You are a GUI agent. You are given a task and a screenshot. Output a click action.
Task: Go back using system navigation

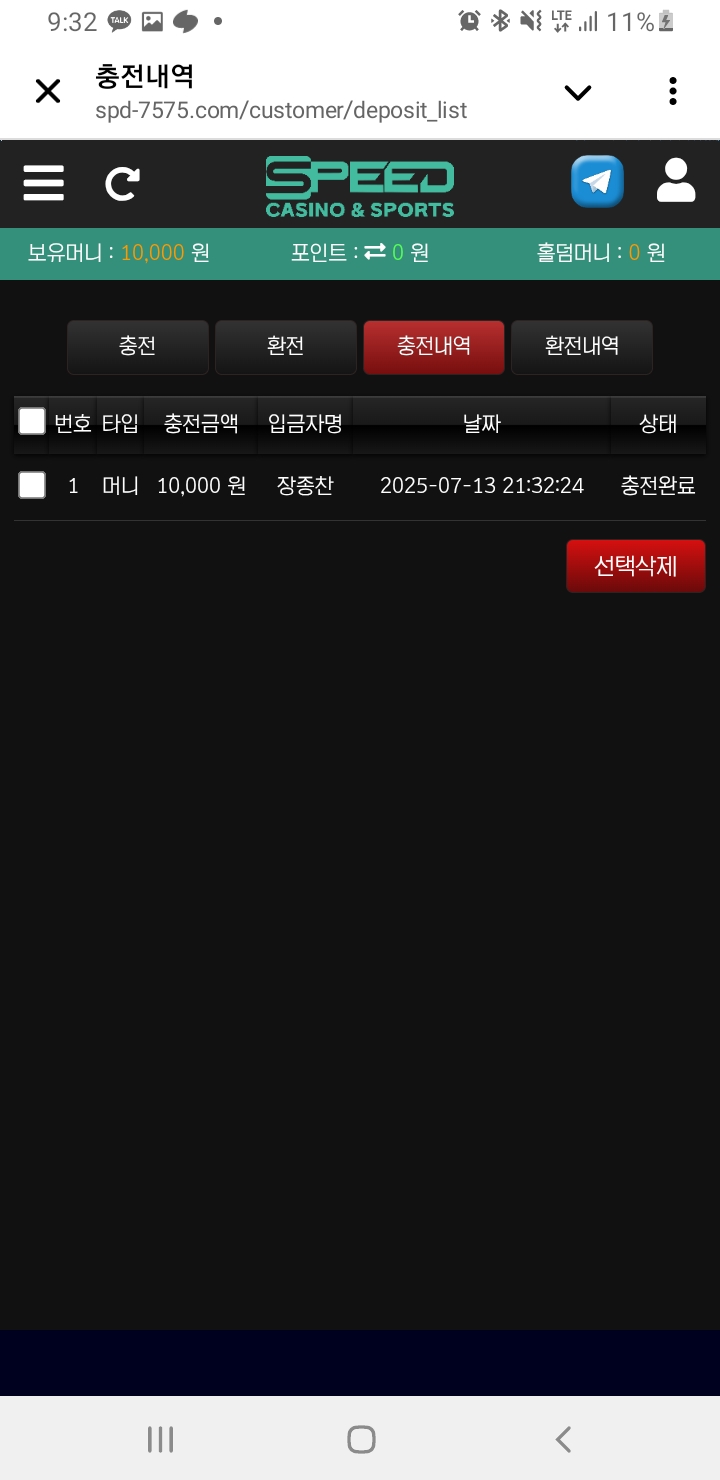562,1439
